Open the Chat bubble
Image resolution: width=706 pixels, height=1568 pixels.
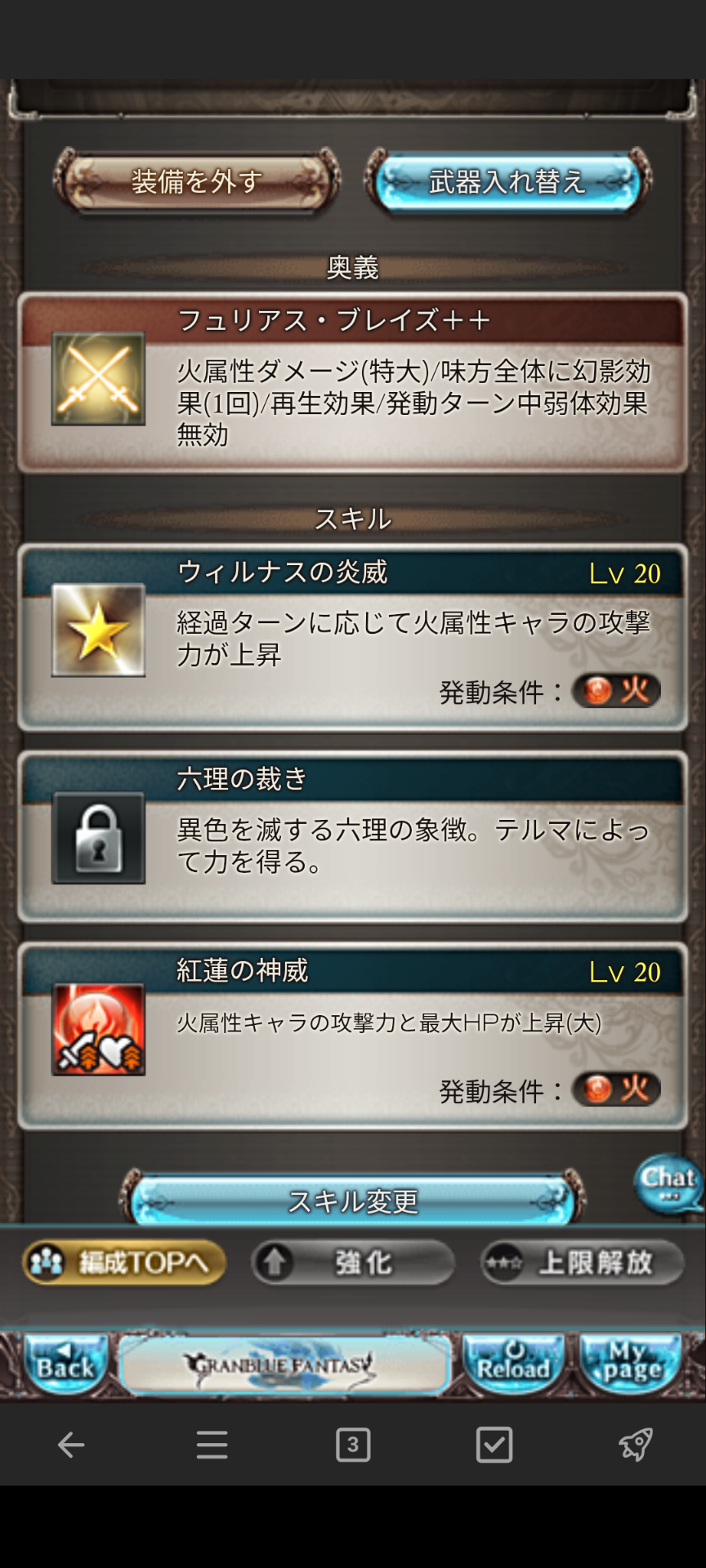tap(668, 1183)
